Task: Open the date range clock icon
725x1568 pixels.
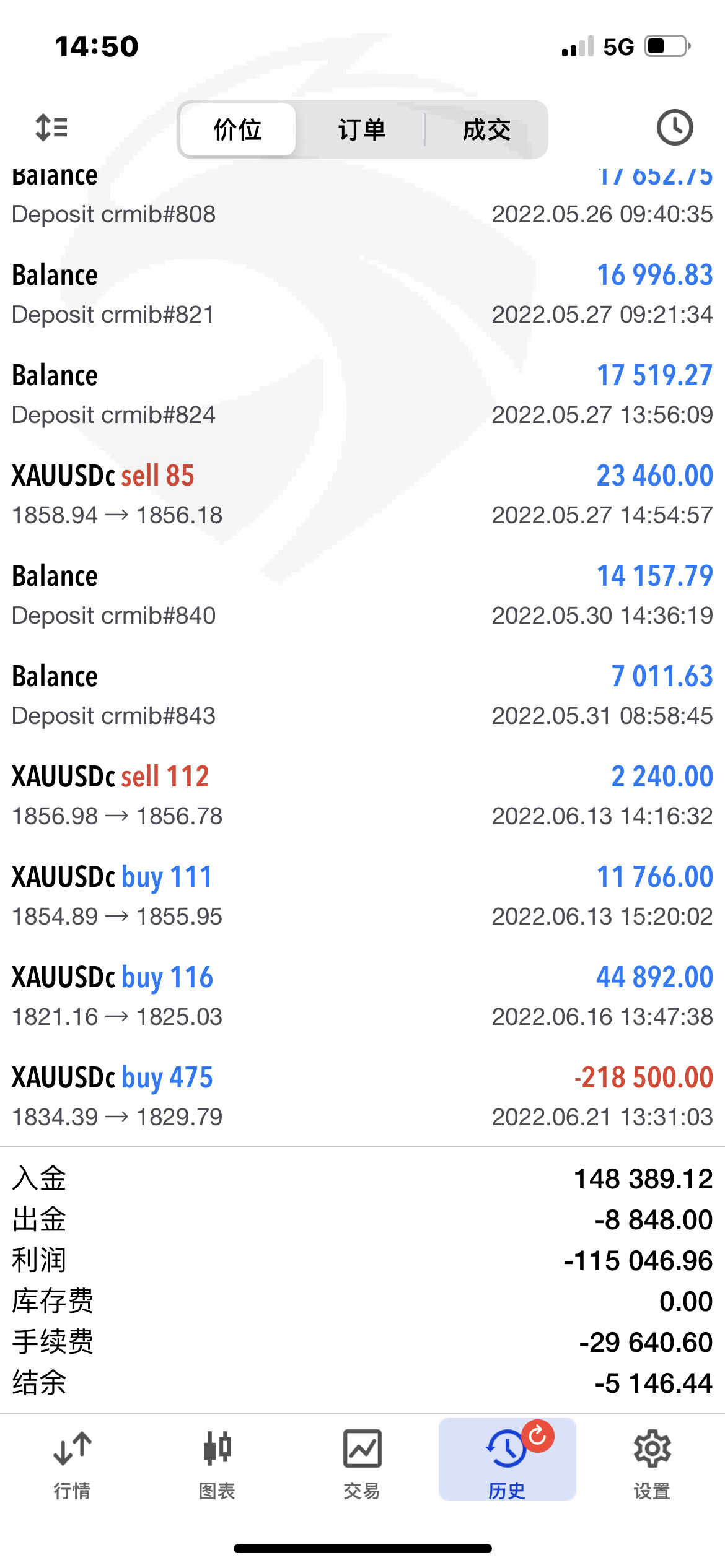Action: [x=674, y=128]
